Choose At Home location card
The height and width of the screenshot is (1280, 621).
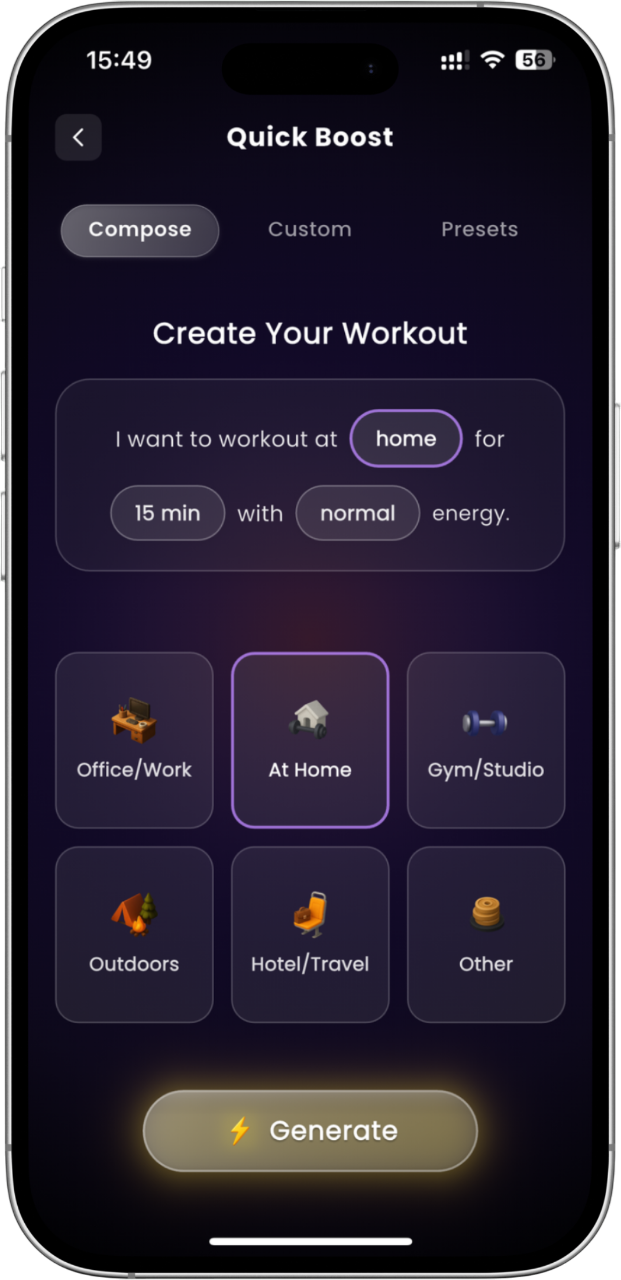pyautogui.click(x=310, y=740)
